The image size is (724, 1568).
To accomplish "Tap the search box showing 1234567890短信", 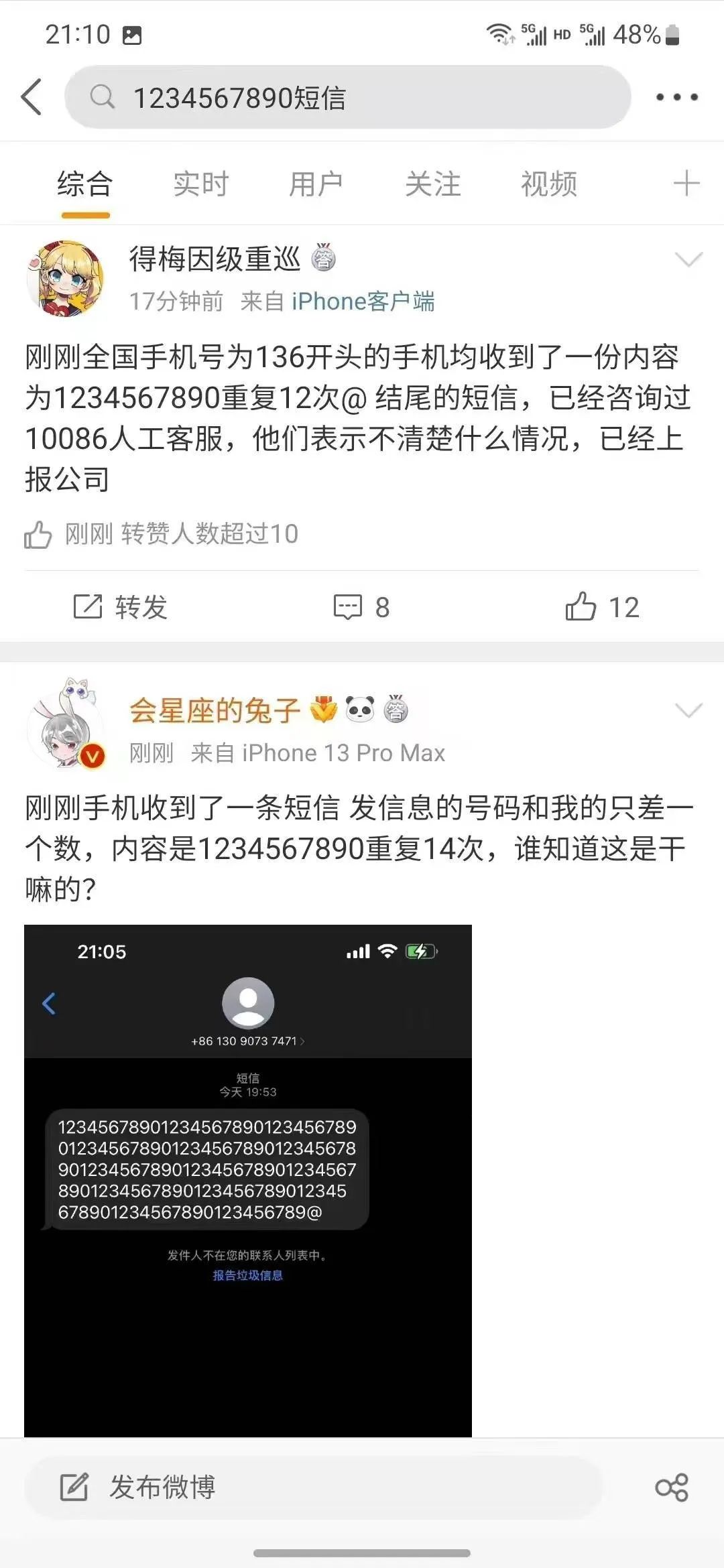I will (x=347, y=97).
